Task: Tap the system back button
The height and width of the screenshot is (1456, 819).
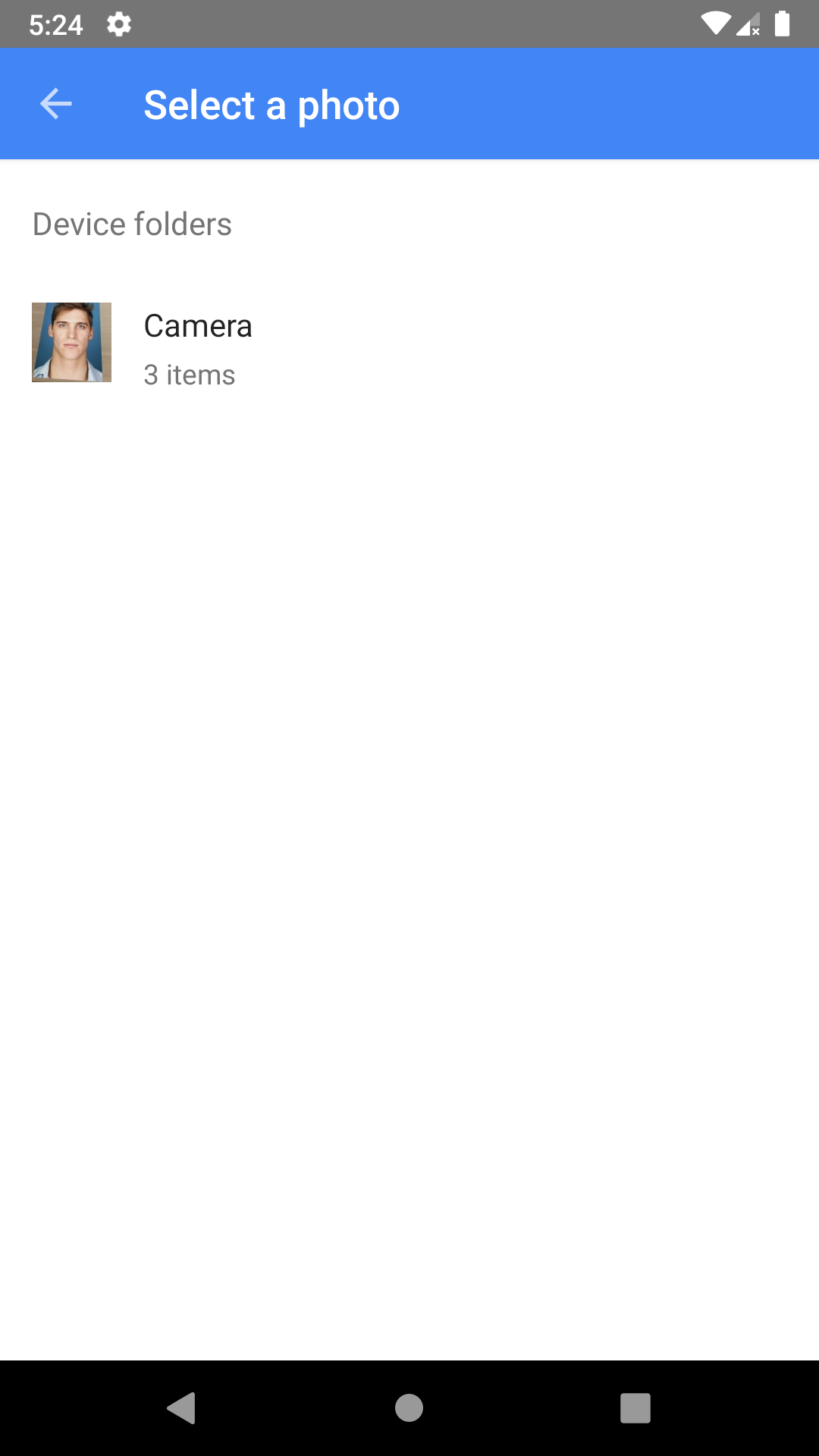Action: point(182,1408)
